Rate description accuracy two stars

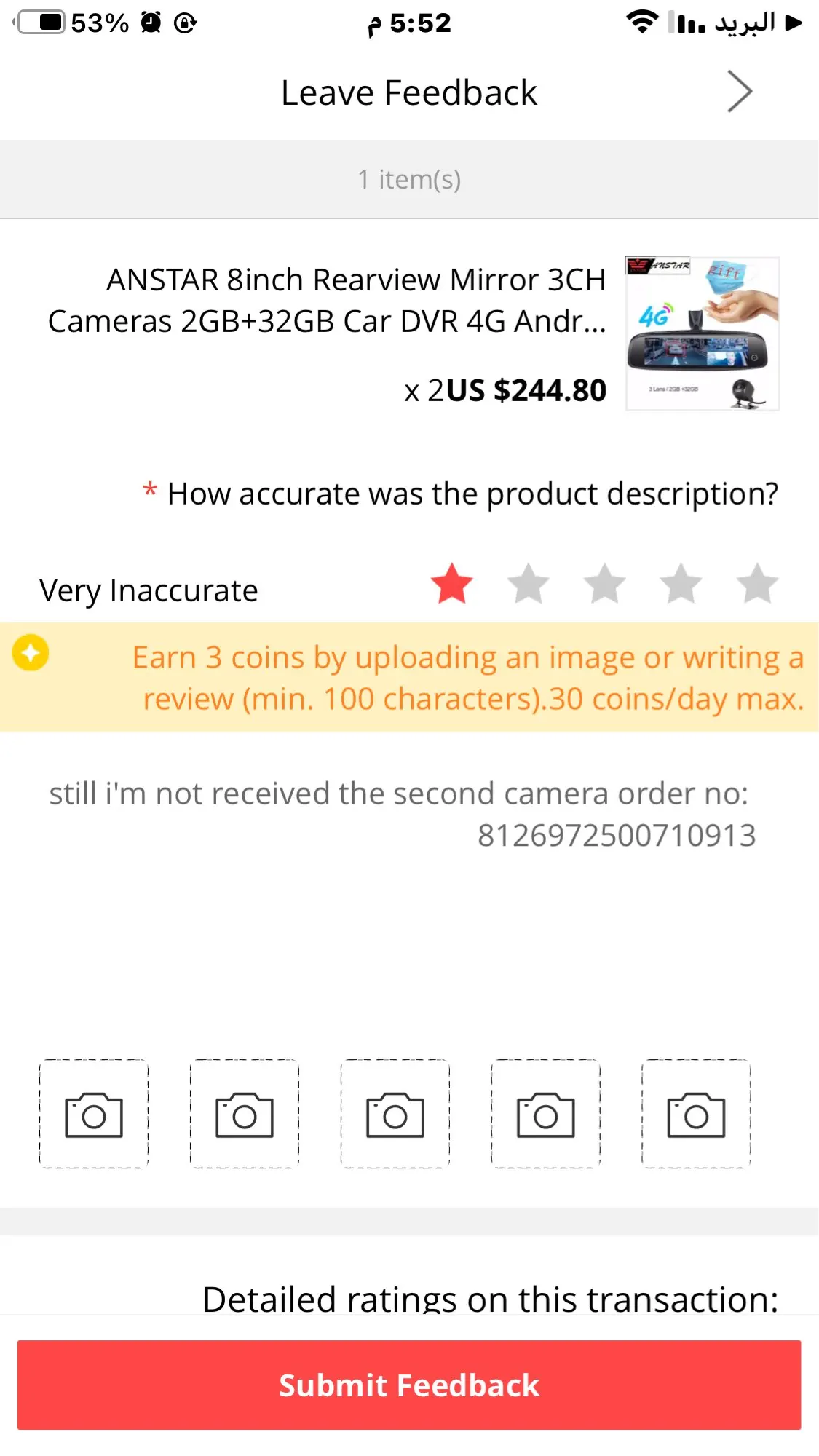[x=528, y=584]
